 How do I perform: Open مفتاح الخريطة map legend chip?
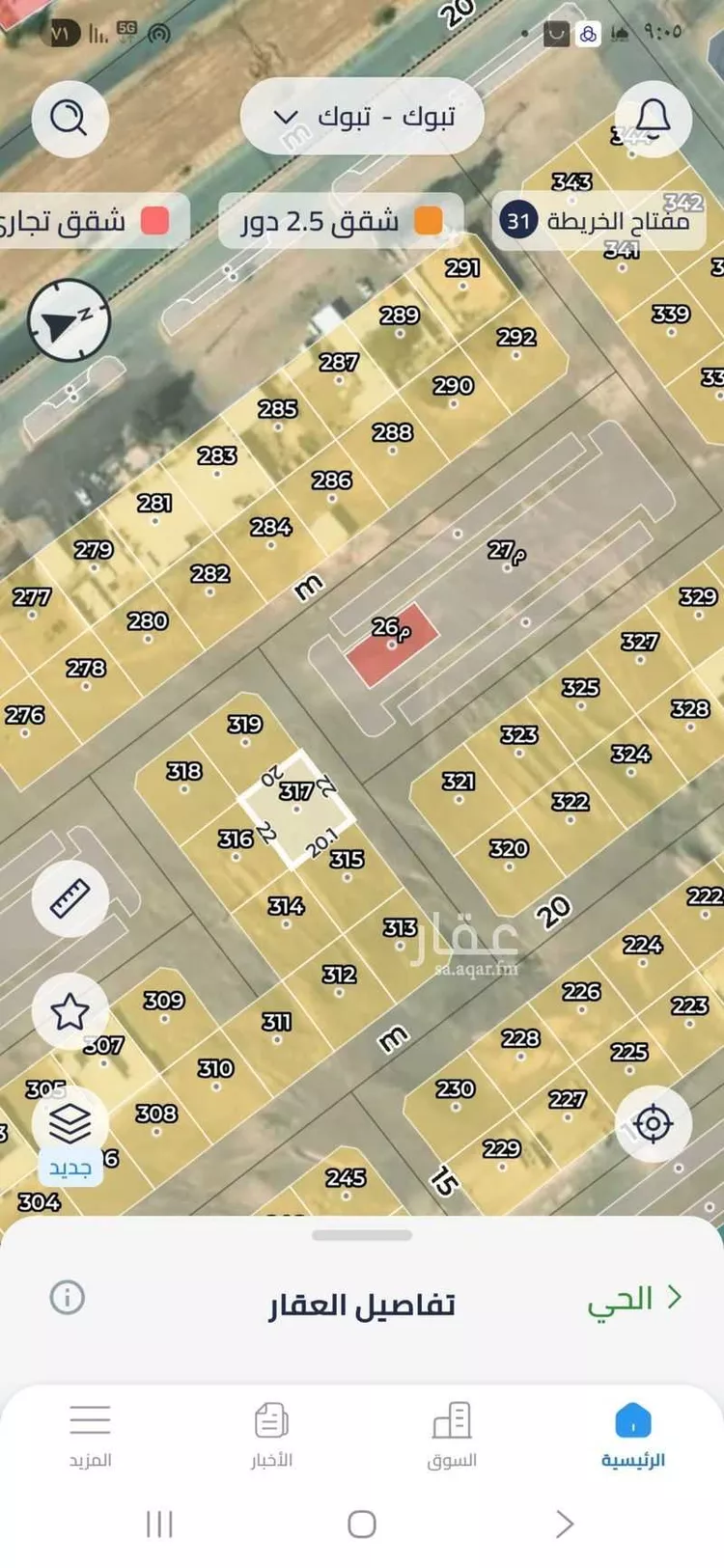pos(599,221)
